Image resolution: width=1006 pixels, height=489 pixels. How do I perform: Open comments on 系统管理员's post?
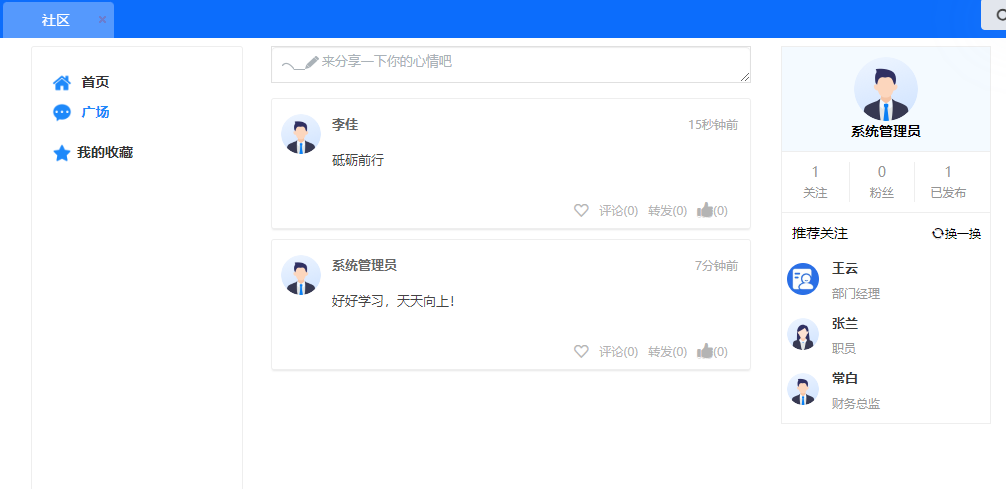pos(618,352)
